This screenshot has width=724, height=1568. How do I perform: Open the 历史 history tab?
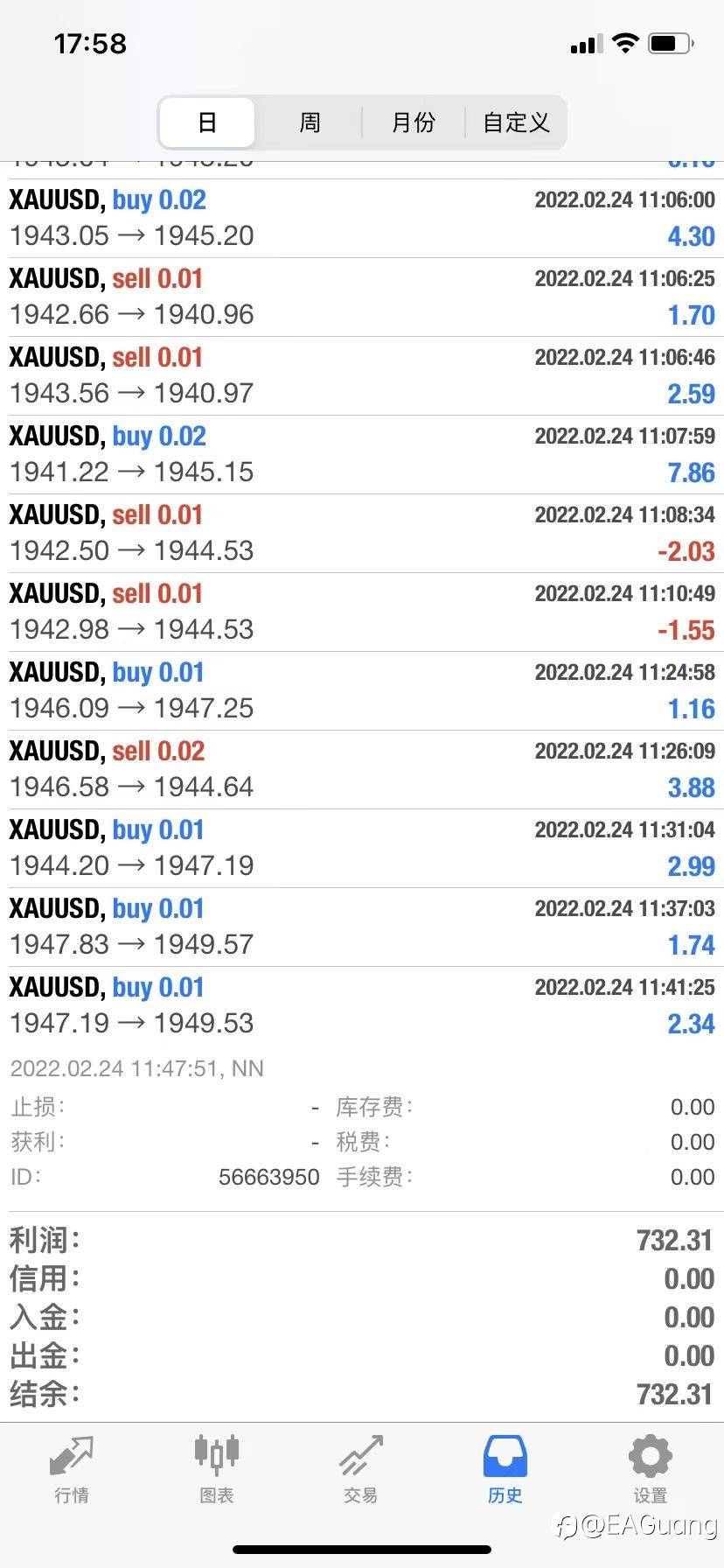pyautogui.click(x=505, y=1469)
